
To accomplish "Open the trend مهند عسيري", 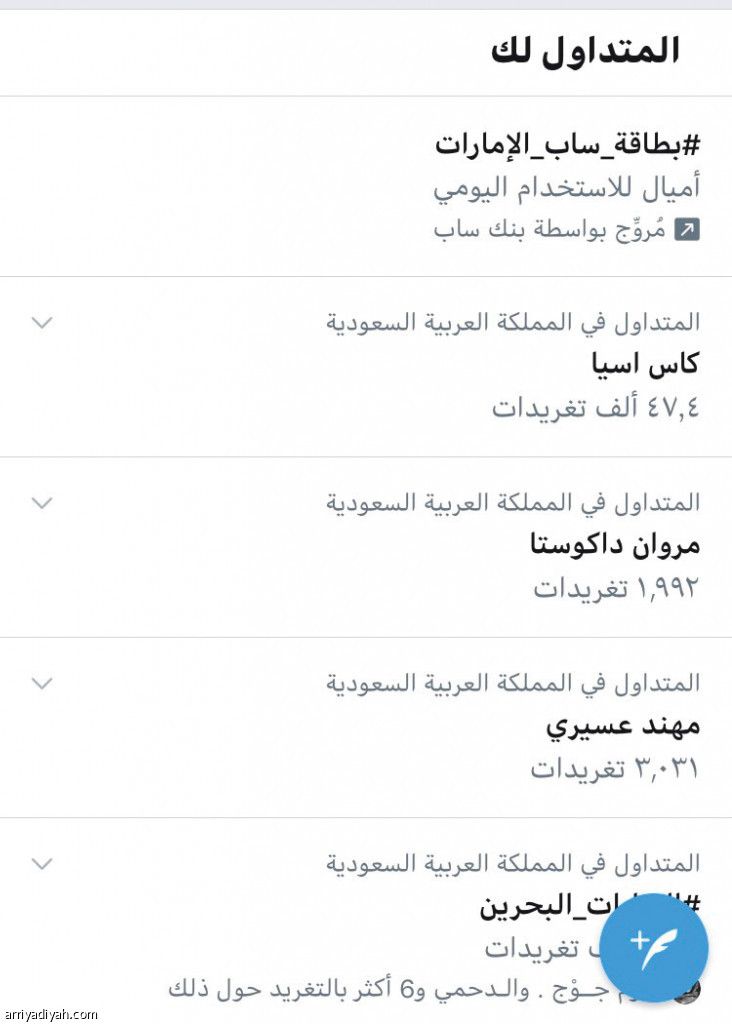I will (623, 726).
